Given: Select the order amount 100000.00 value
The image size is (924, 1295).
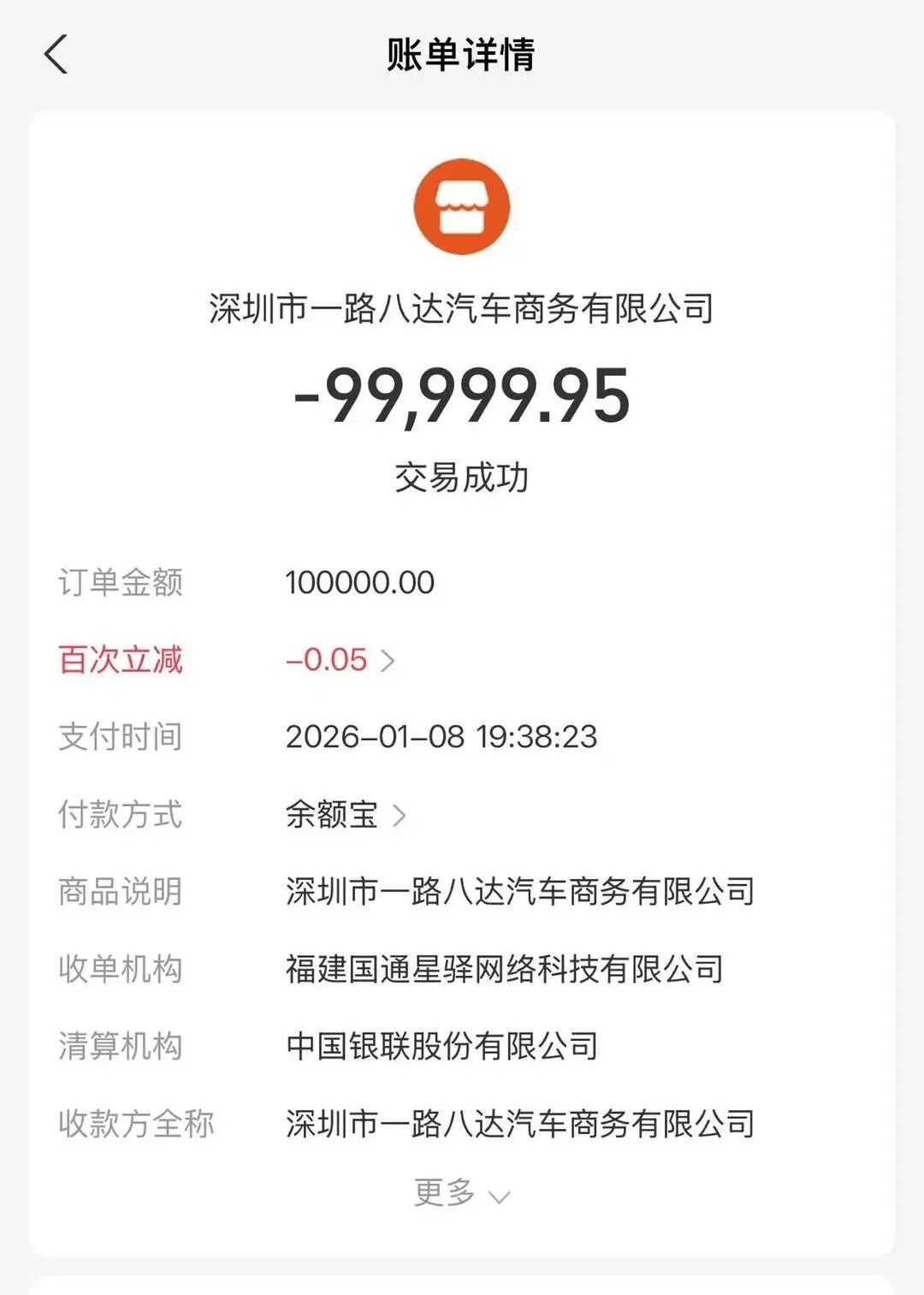Looking at the screenshot, I should tap(358, 582).
